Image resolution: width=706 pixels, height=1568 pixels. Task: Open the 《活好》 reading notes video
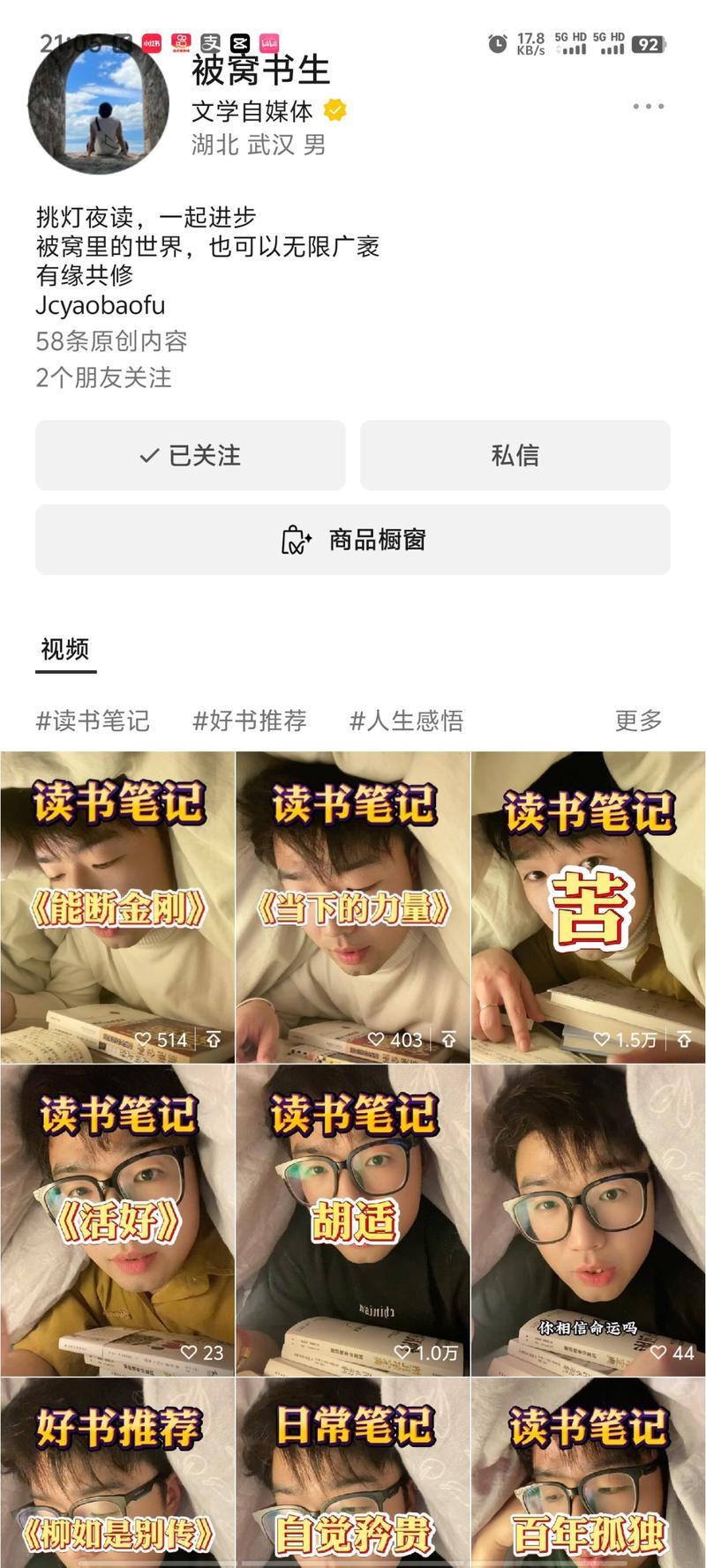(x=117, y=1221)
